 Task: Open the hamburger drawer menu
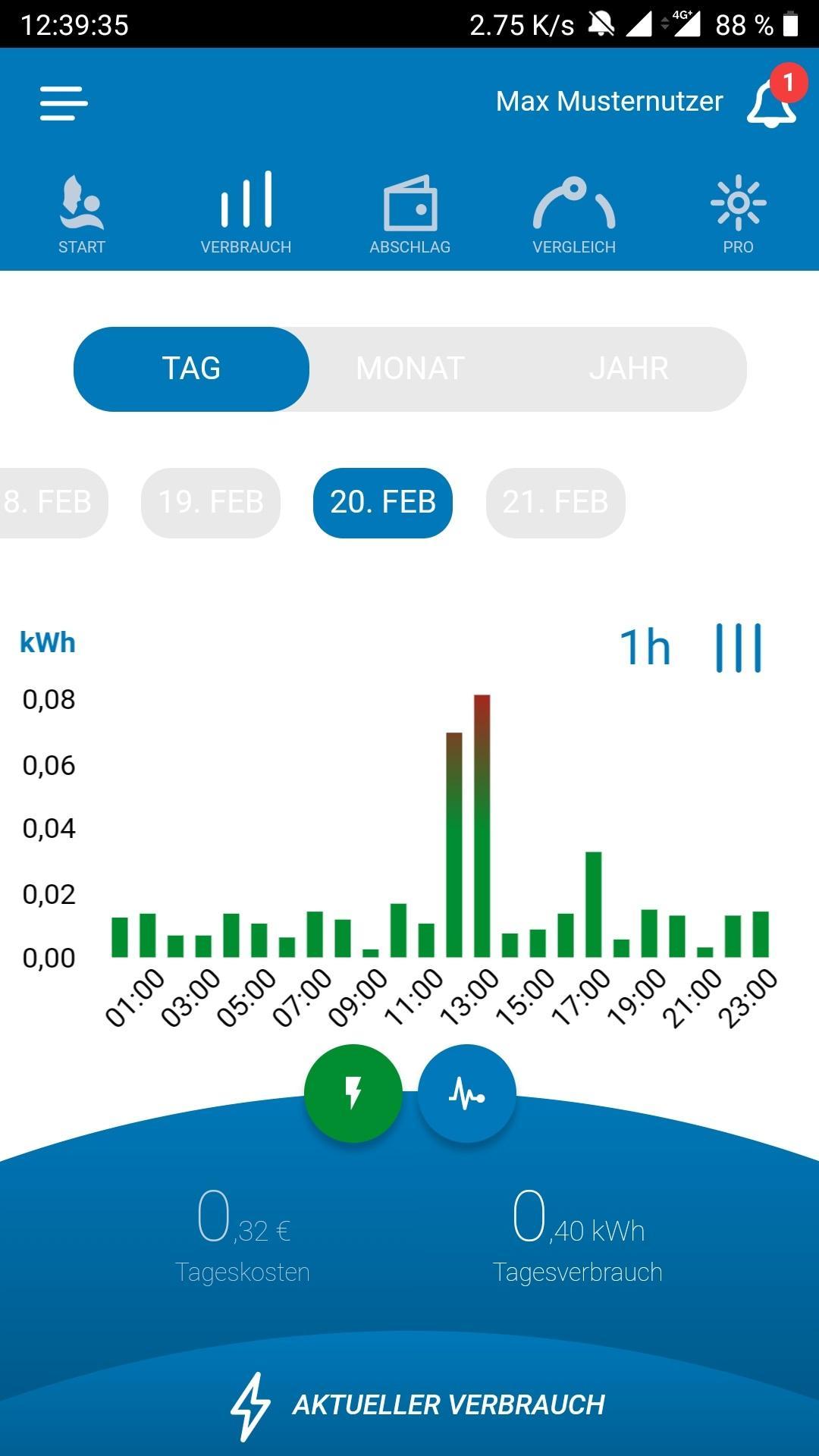[x=64, y=102]
